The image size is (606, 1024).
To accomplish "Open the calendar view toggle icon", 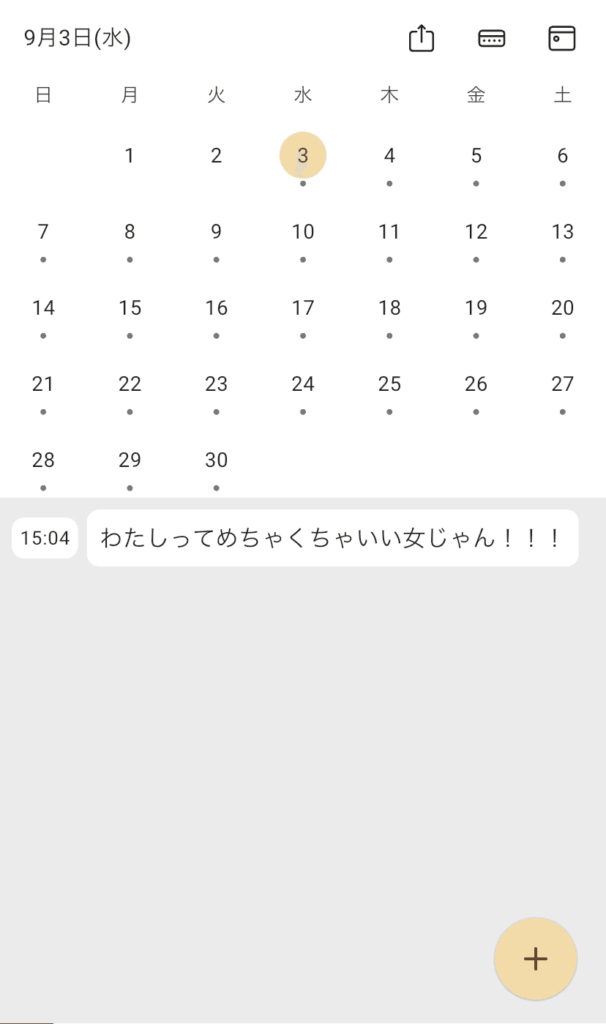I will click(x=562, y=39).
